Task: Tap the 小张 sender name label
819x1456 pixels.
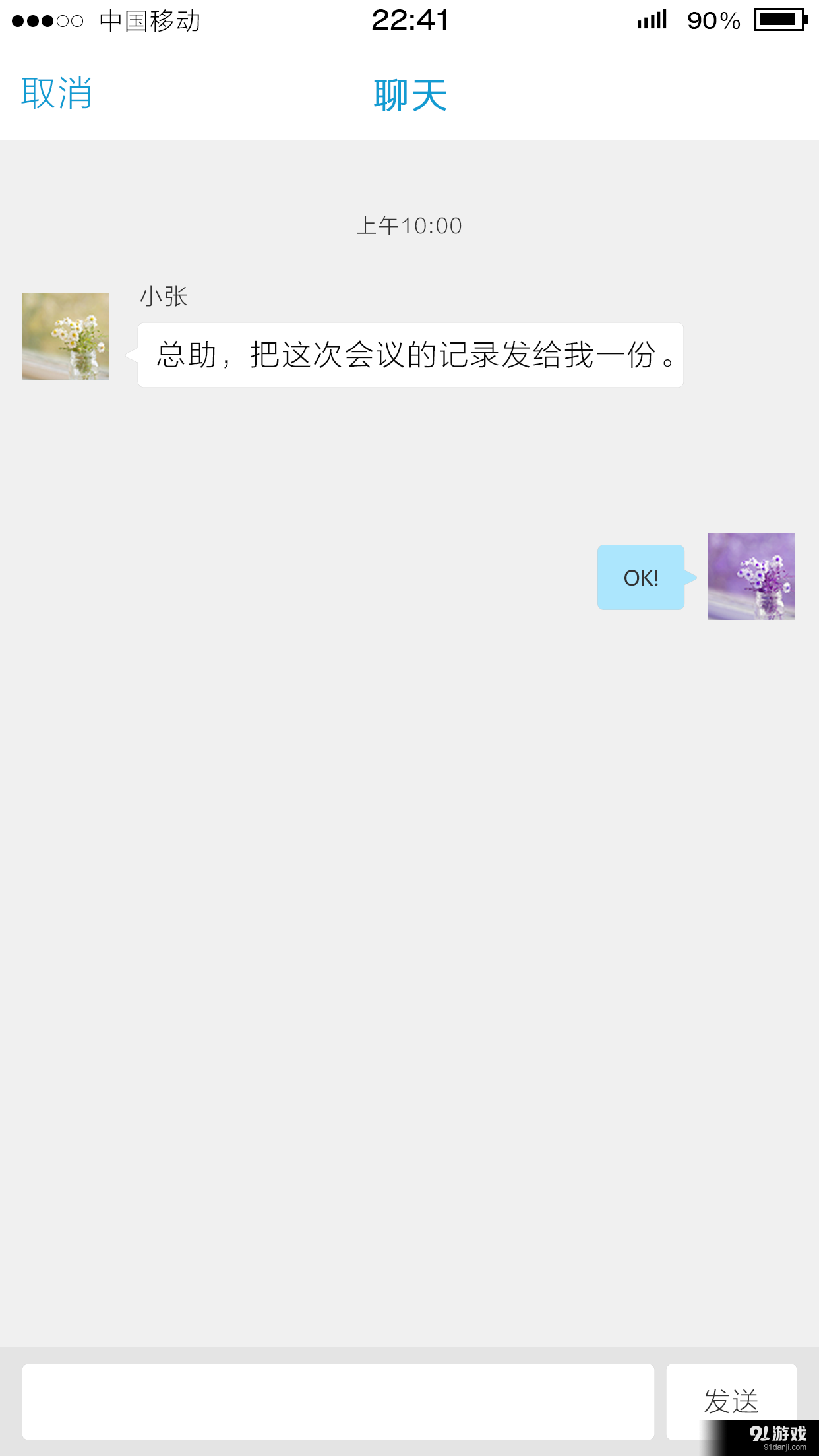Action: tap(164, 297)
